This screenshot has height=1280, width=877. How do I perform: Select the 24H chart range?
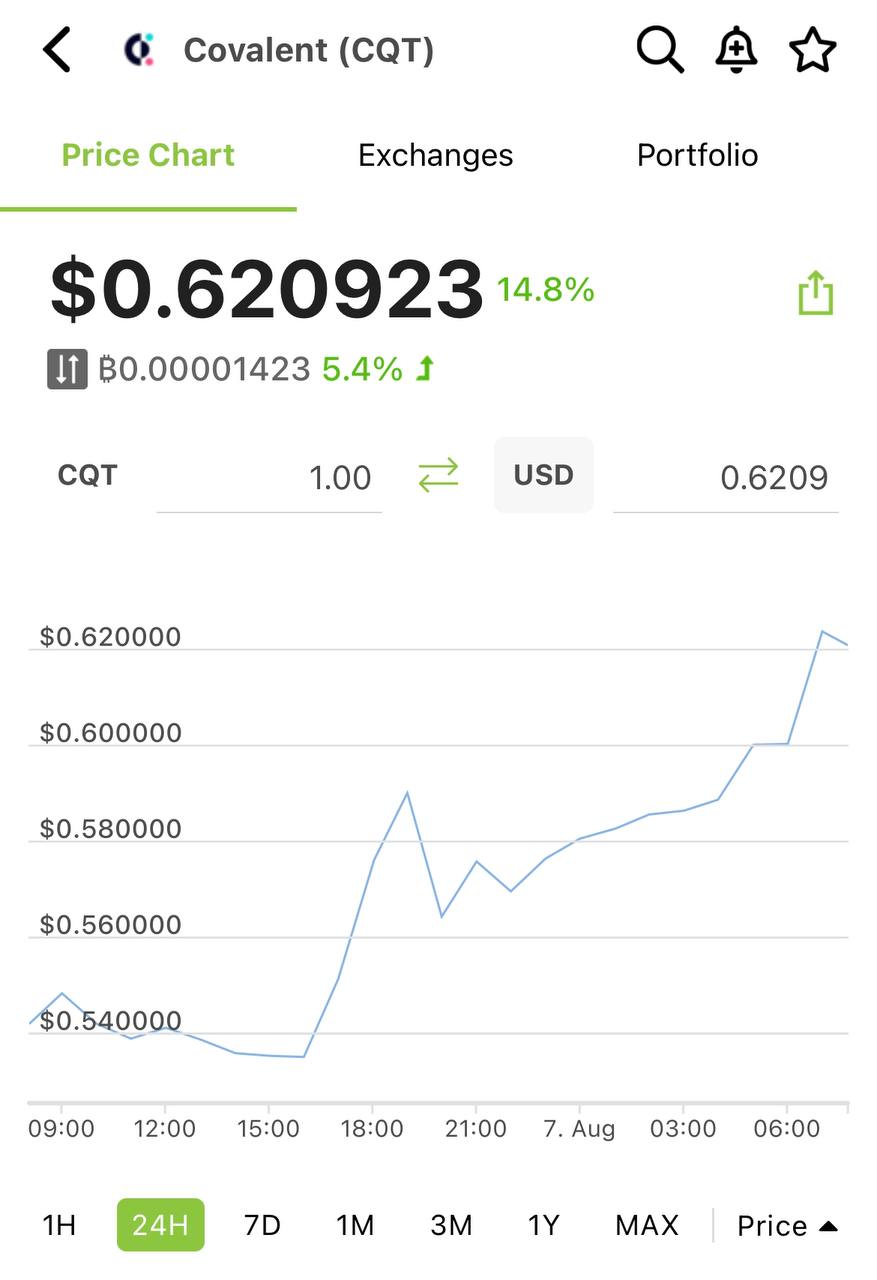tap(160, 1225)
